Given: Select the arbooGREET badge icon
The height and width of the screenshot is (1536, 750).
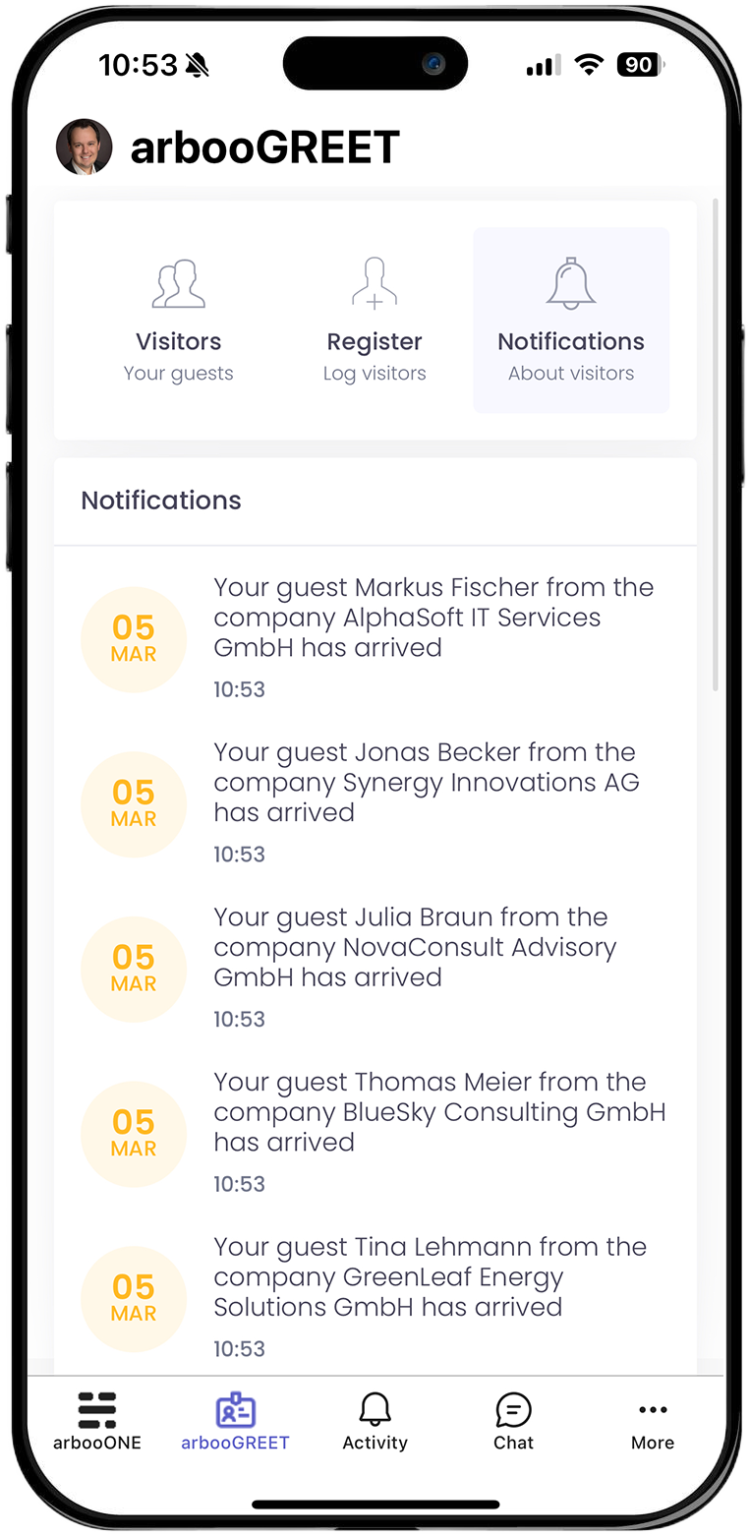Looking at the screenshot, I should coord(235,1409).
